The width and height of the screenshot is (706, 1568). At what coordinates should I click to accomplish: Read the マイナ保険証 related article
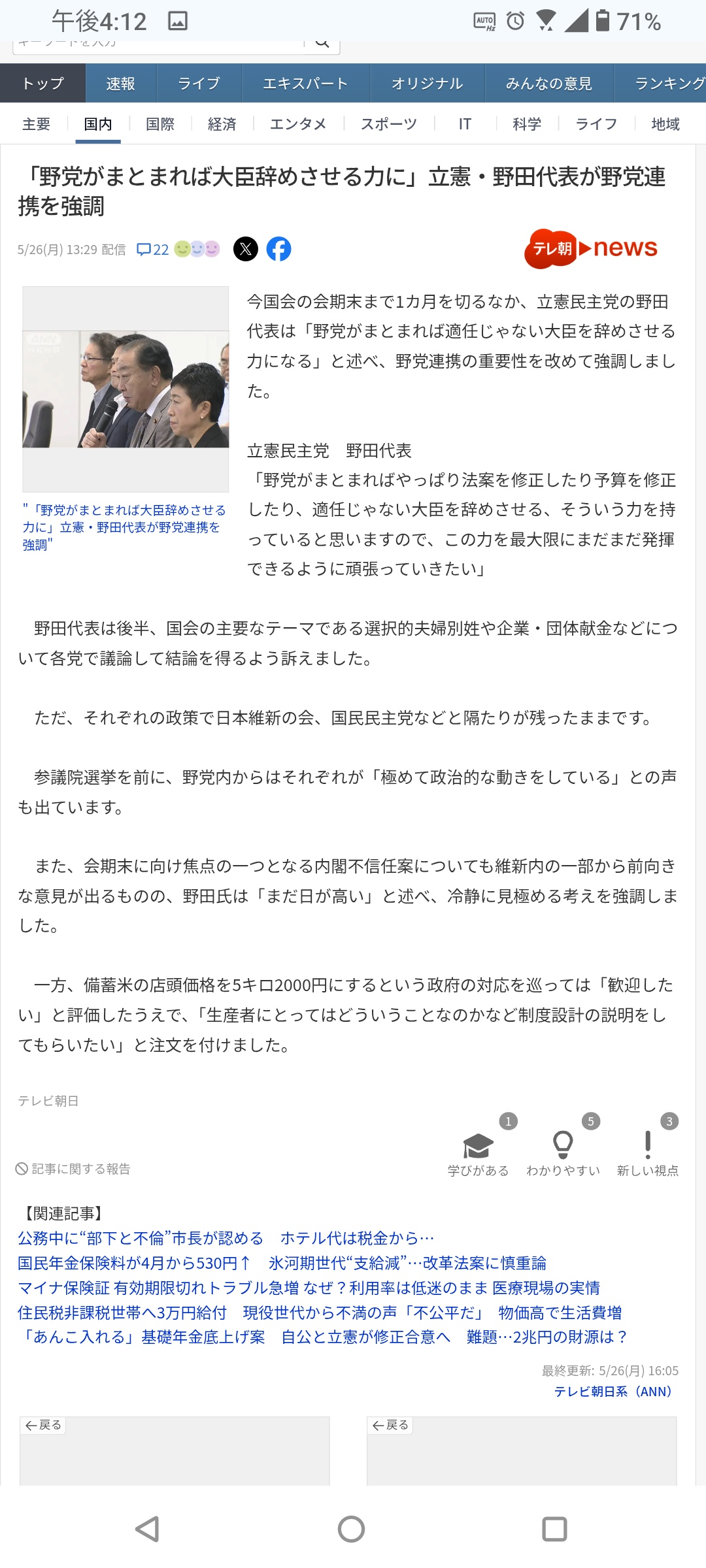309,1288
